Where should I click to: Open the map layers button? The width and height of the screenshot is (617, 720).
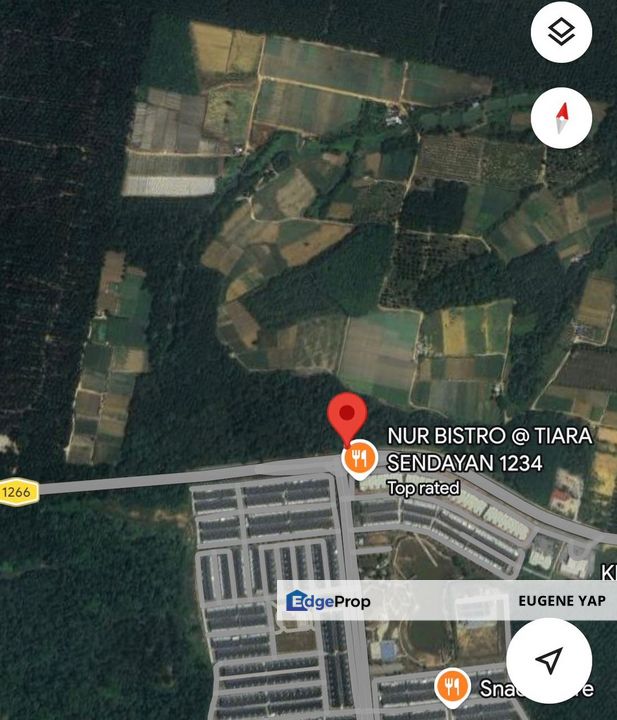[x=561, y=32]
